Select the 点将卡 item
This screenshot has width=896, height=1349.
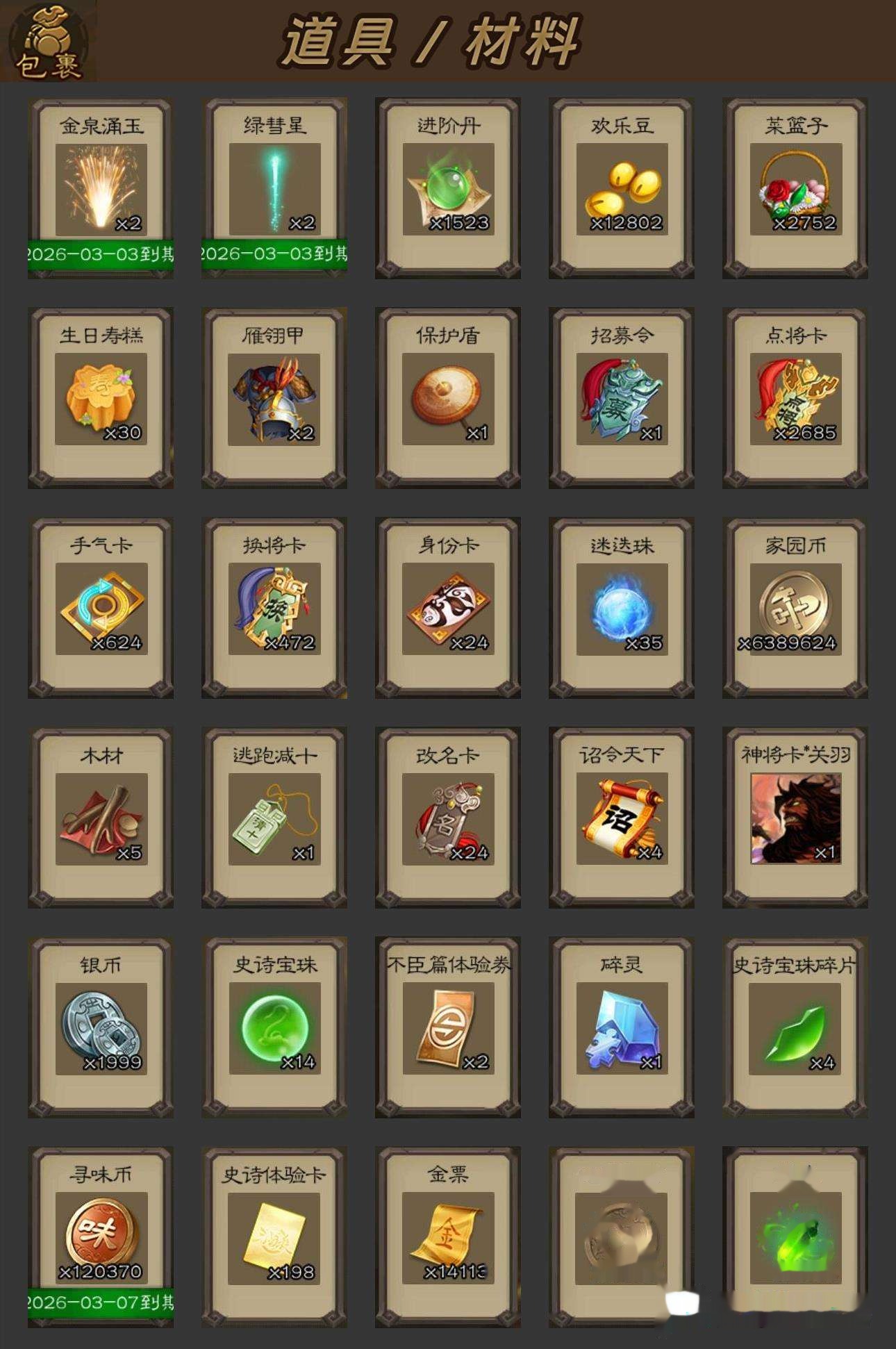click(796, 399)
